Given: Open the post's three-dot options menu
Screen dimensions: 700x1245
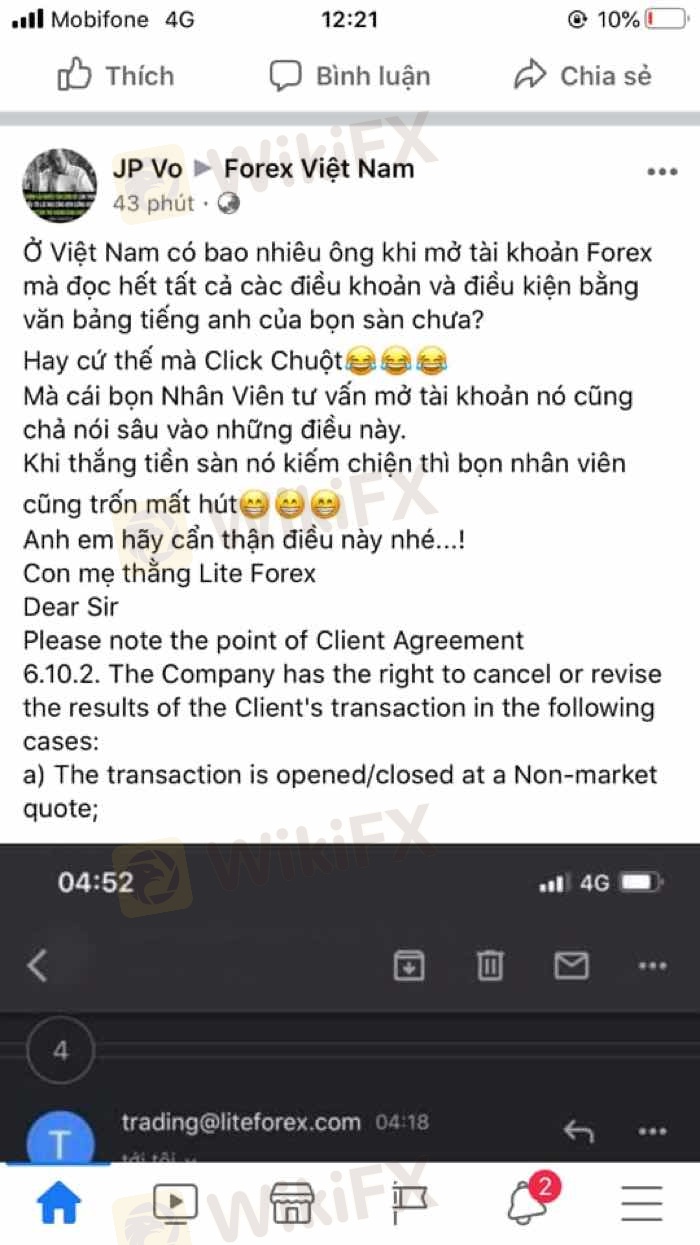Looking at the screenshot, I should click(662, 172).
